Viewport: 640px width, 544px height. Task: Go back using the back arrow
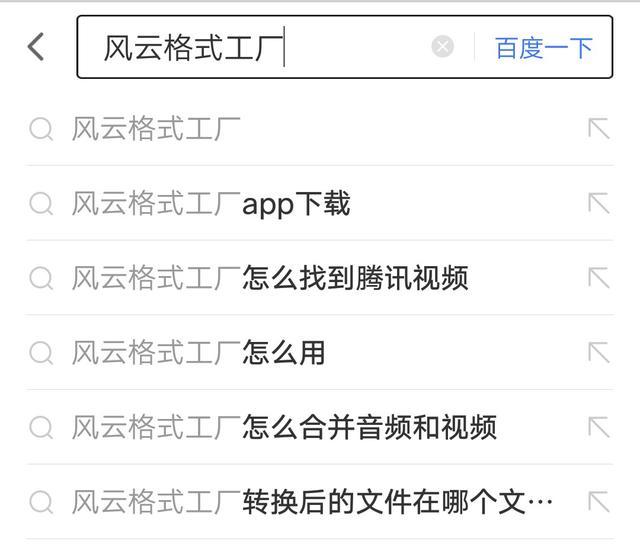[x=37, y=46]
